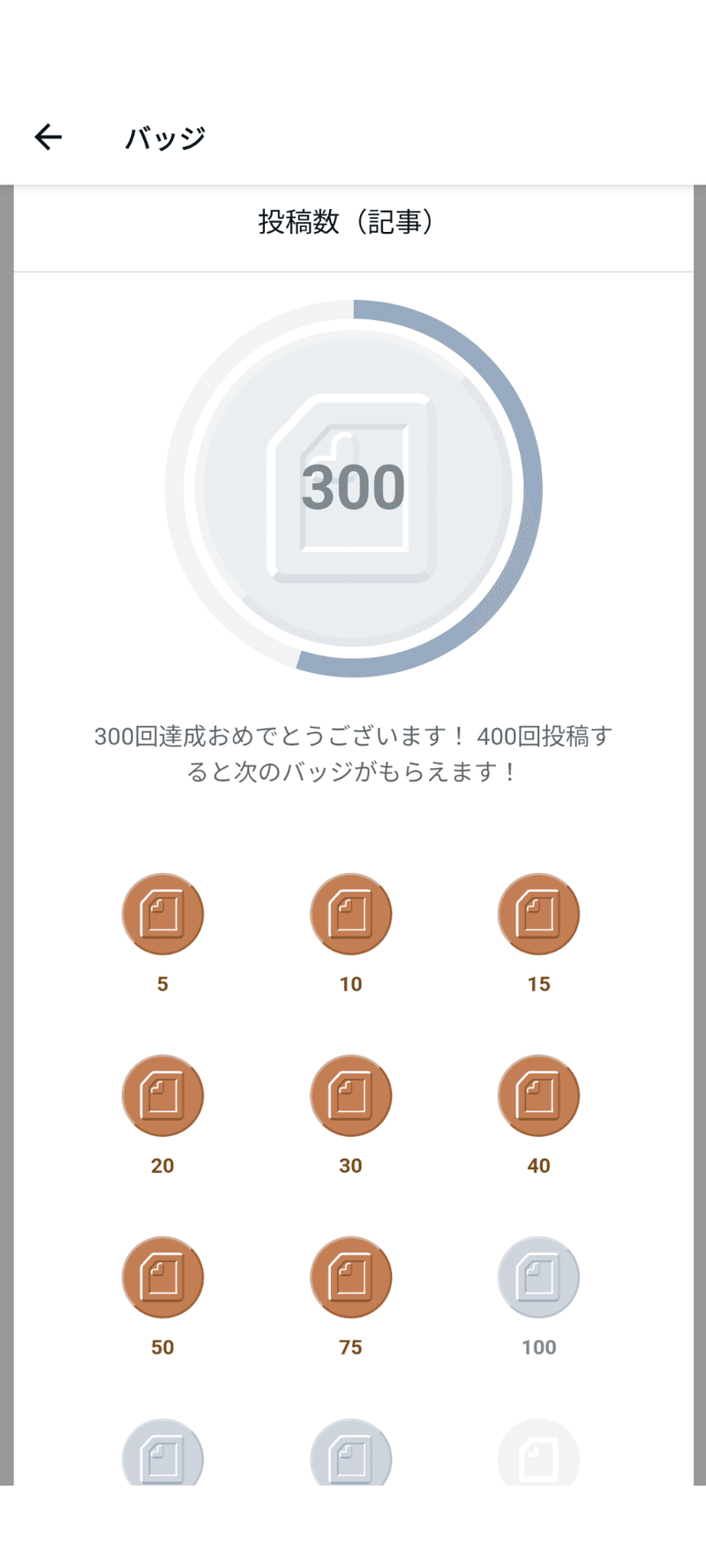Viewport: 706px width, 1568px height.
Task: Click the faded badge at bottom right
Action: (x=538, y=1457)
